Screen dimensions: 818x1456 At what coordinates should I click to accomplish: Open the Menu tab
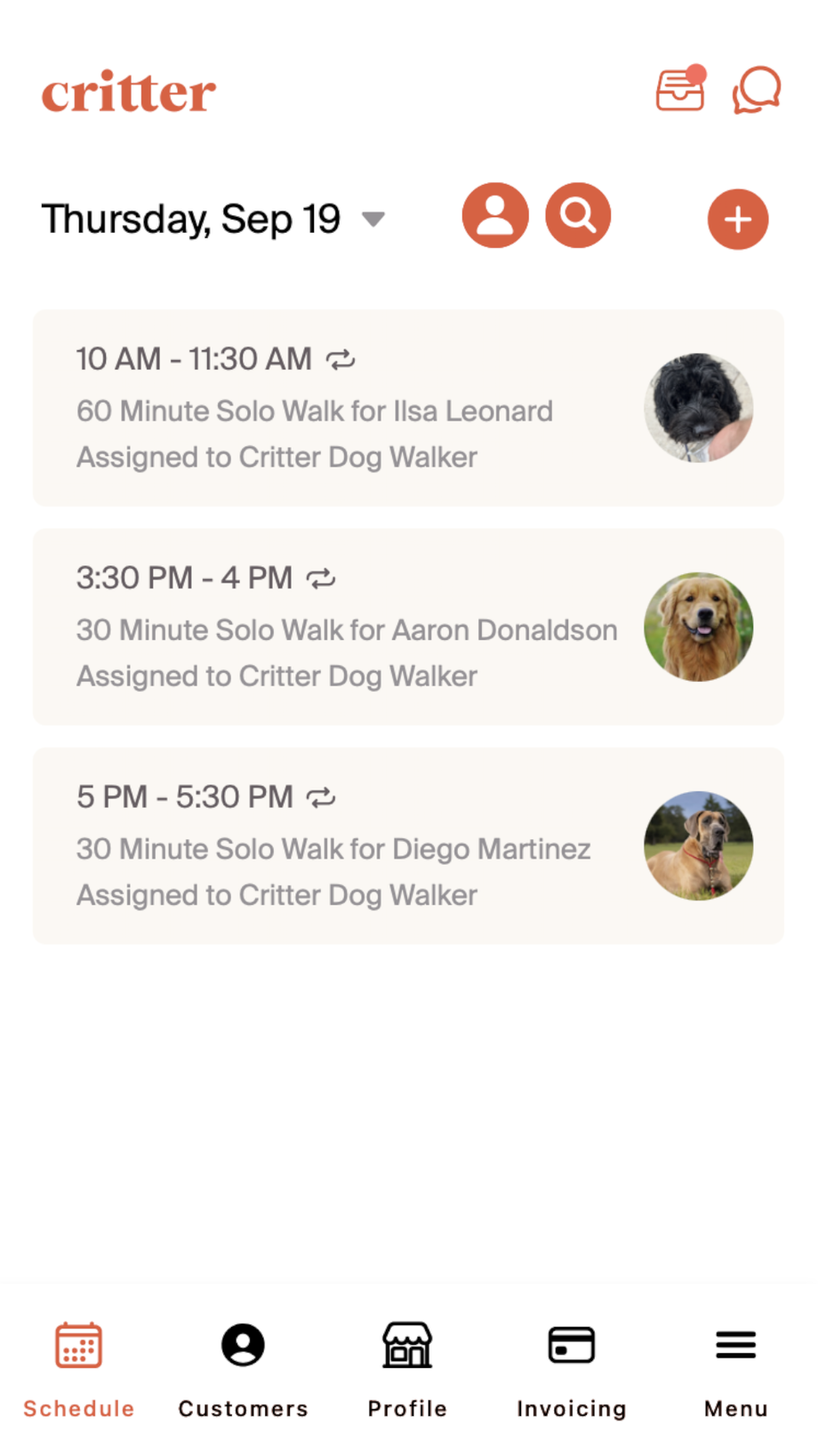(735, 1369)
